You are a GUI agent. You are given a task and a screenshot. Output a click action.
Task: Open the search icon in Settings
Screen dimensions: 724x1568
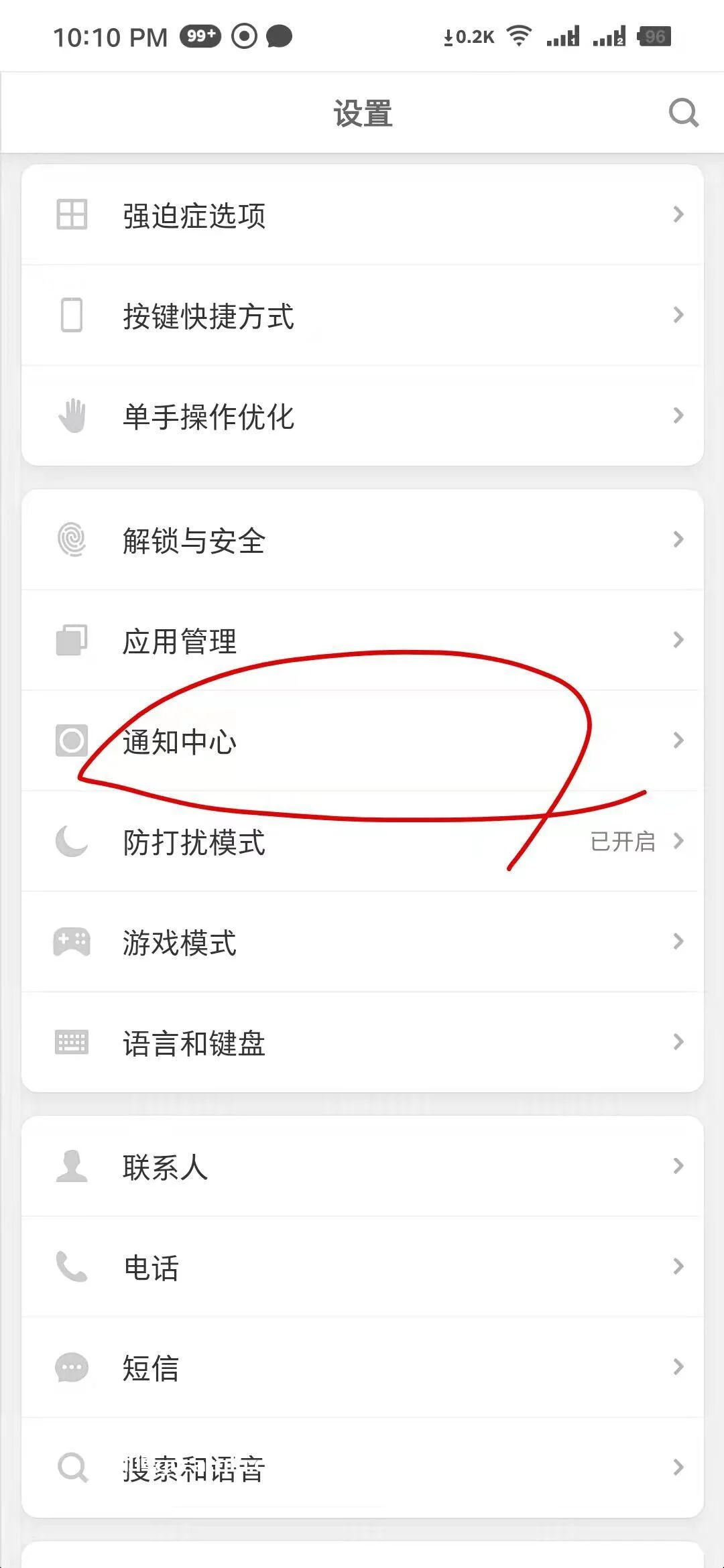pos(683,113)
